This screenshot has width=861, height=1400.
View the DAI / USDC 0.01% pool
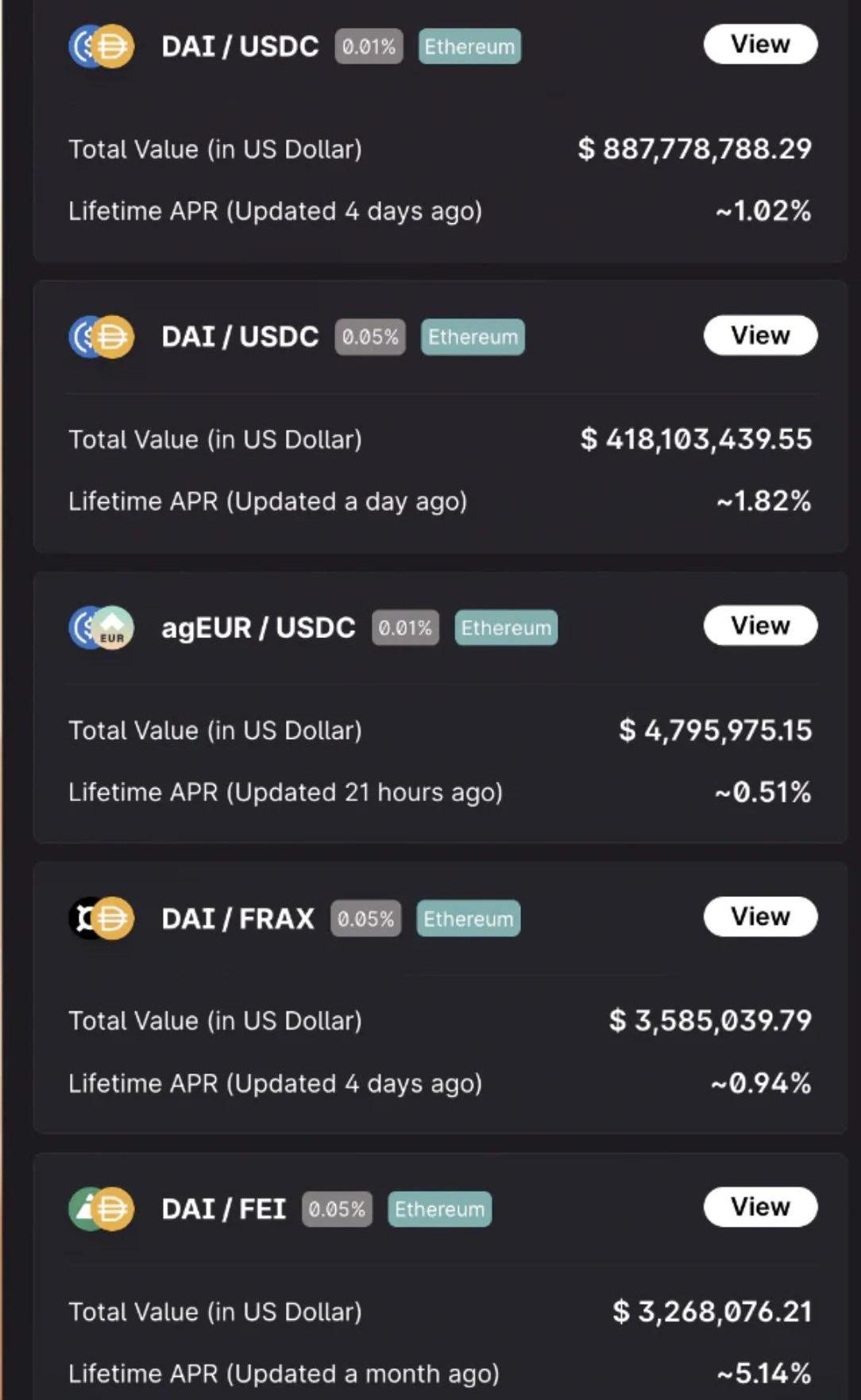(x=760, y=44)
